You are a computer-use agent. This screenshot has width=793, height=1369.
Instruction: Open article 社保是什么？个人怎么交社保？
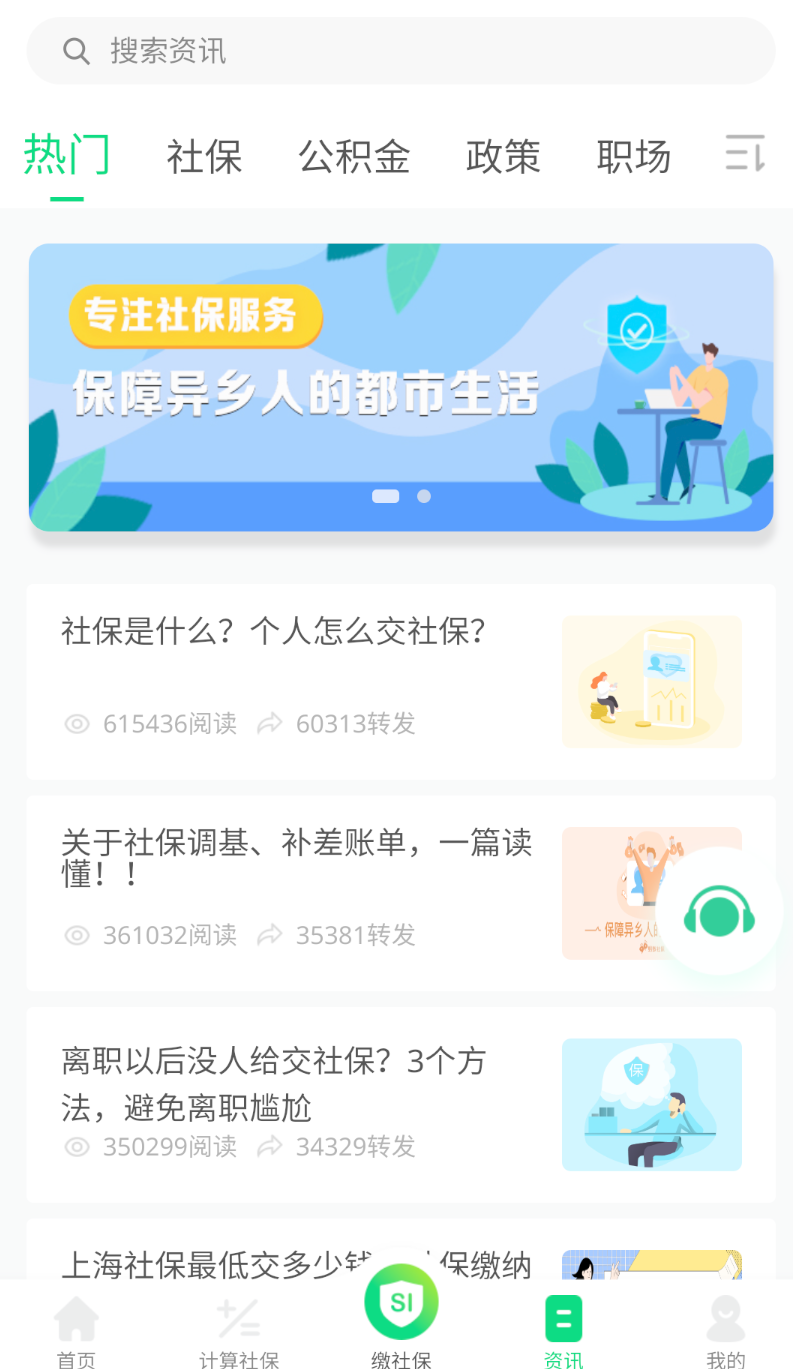(x=401, y=681)
